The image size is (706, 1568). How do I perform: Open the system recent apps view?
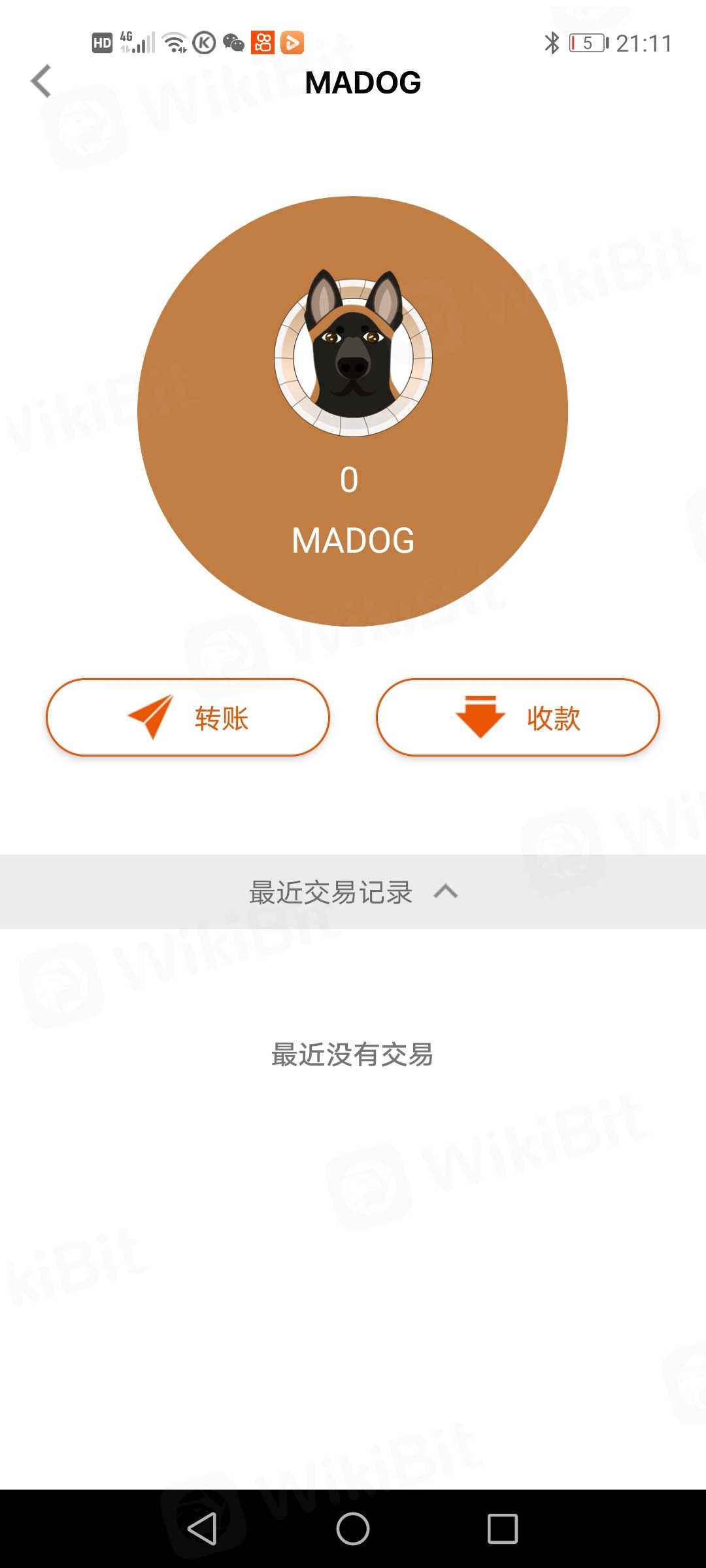pyautogui.click(x=502, y=1529)
